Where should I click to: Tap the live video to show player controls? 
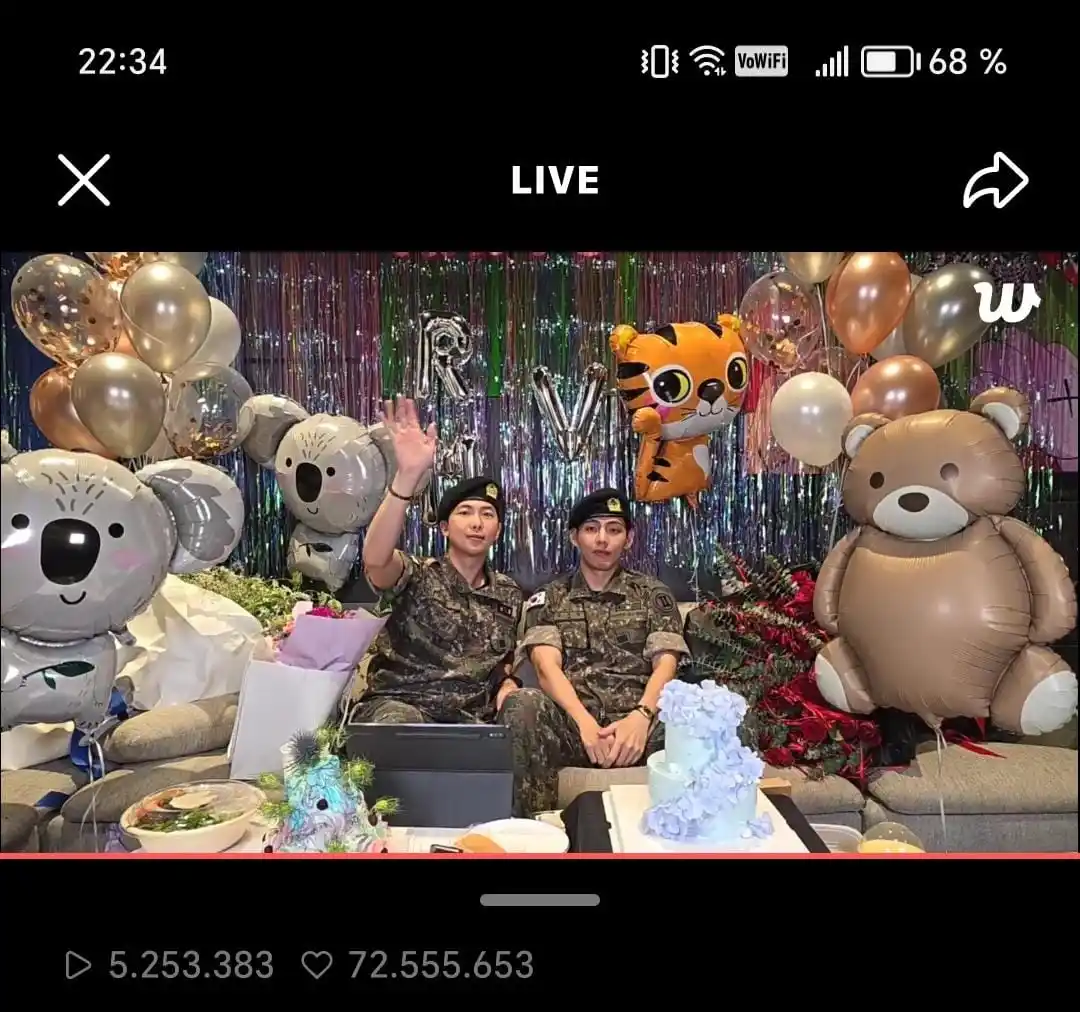pyautogui.click(x=540, y=552)
